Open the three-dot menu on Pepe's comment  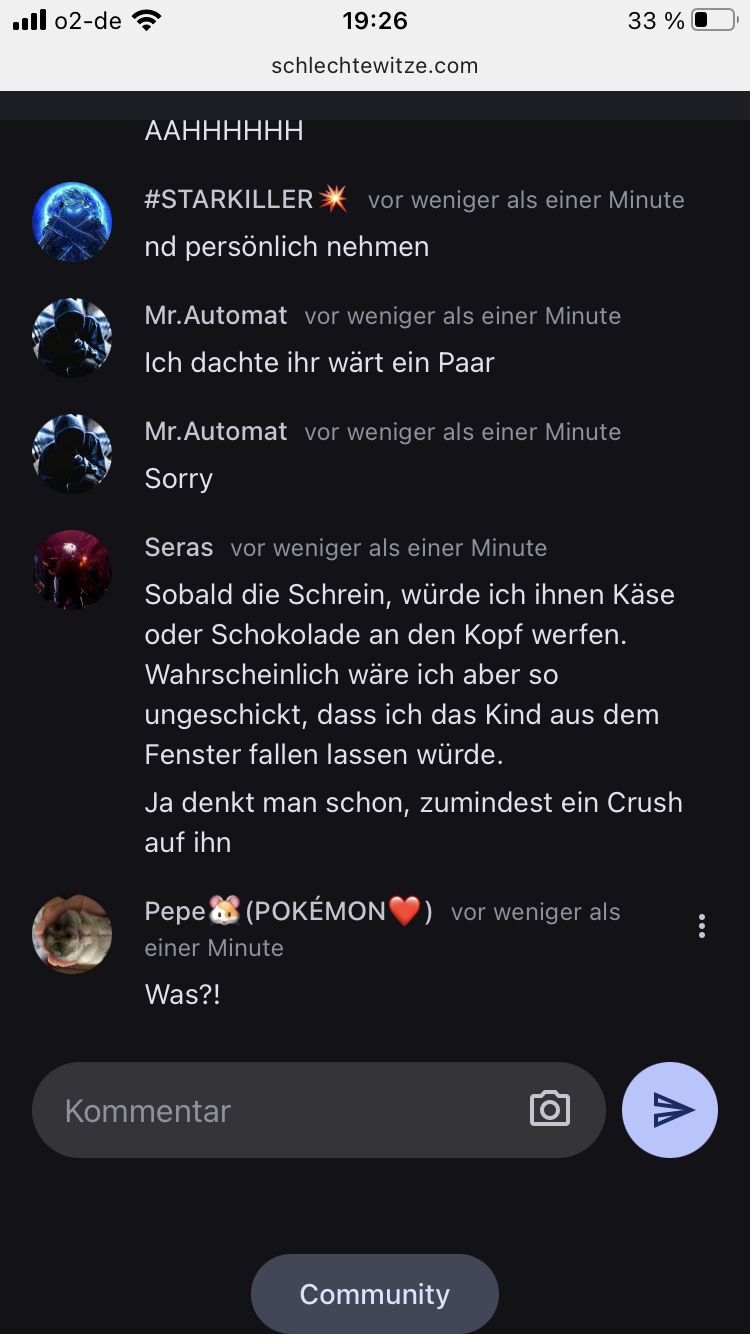click(702, 926)
